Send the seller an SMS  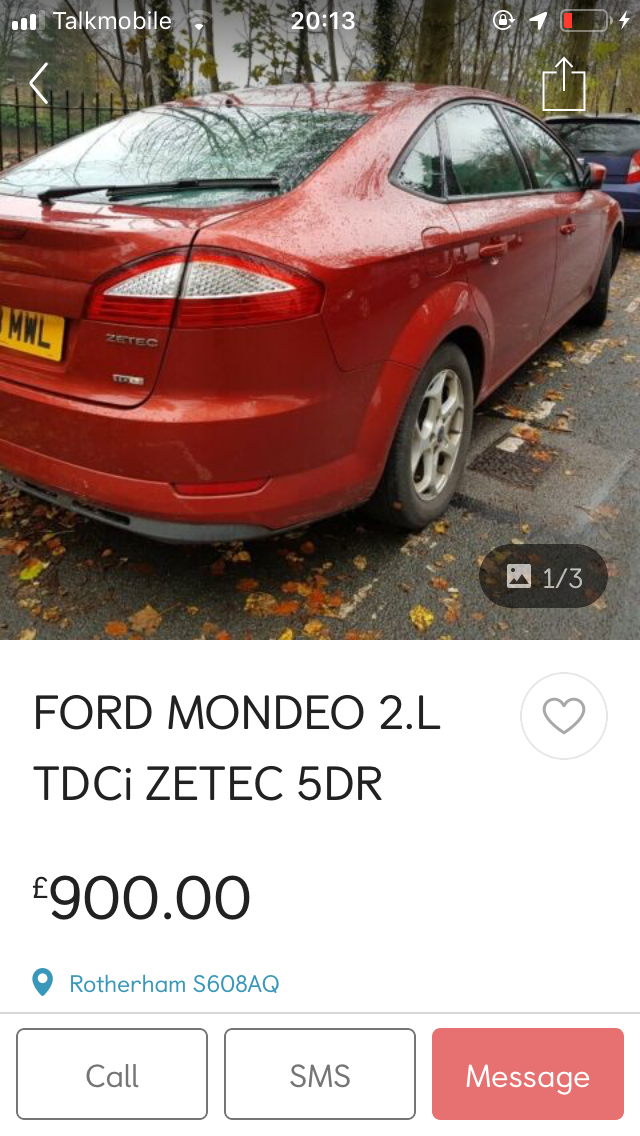pos(320,1074)
